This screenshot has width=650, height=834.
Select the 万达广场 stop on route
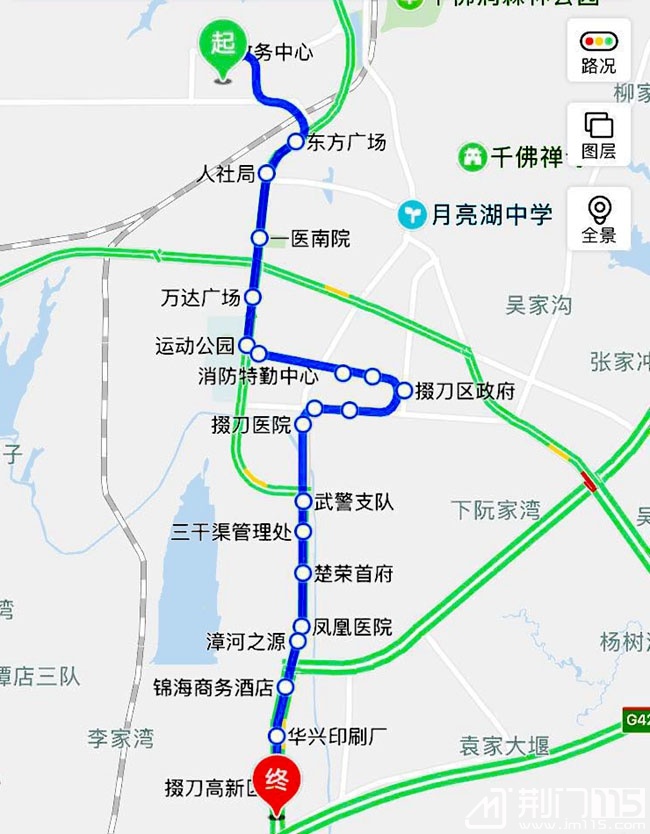253,297
